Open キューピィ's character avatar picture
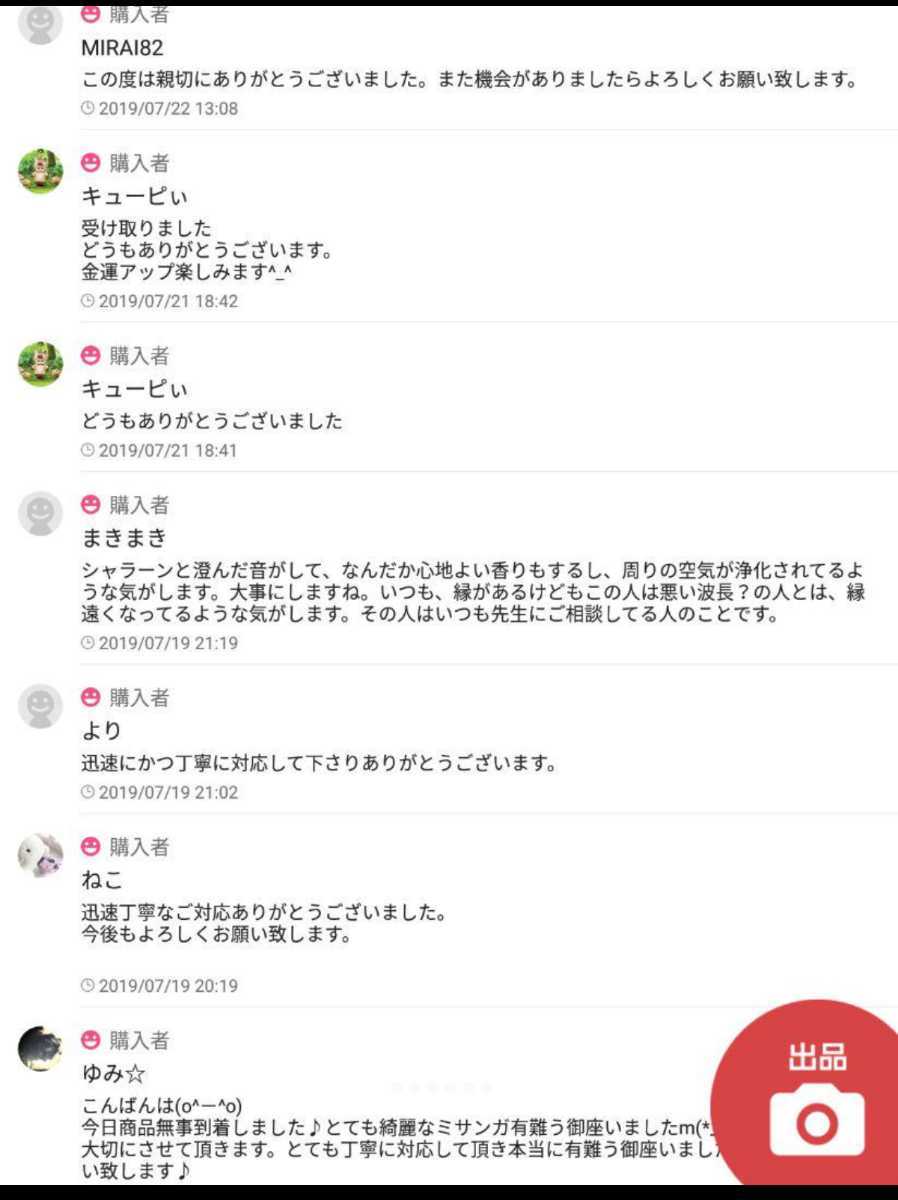This screenshot has height=1200, width=898. pyautogui.click(x=40, y=170)
